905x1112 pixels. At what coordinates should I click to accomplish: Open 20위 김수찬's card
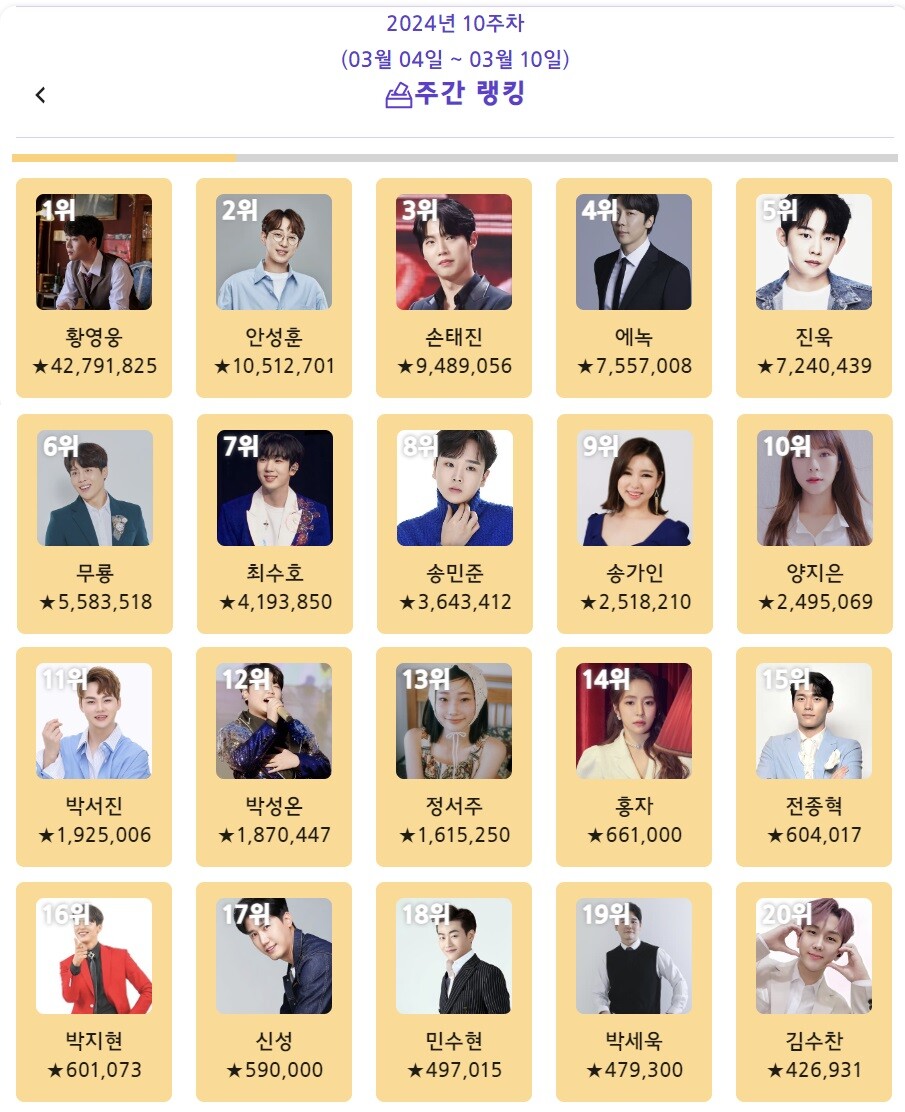(814, 991)
